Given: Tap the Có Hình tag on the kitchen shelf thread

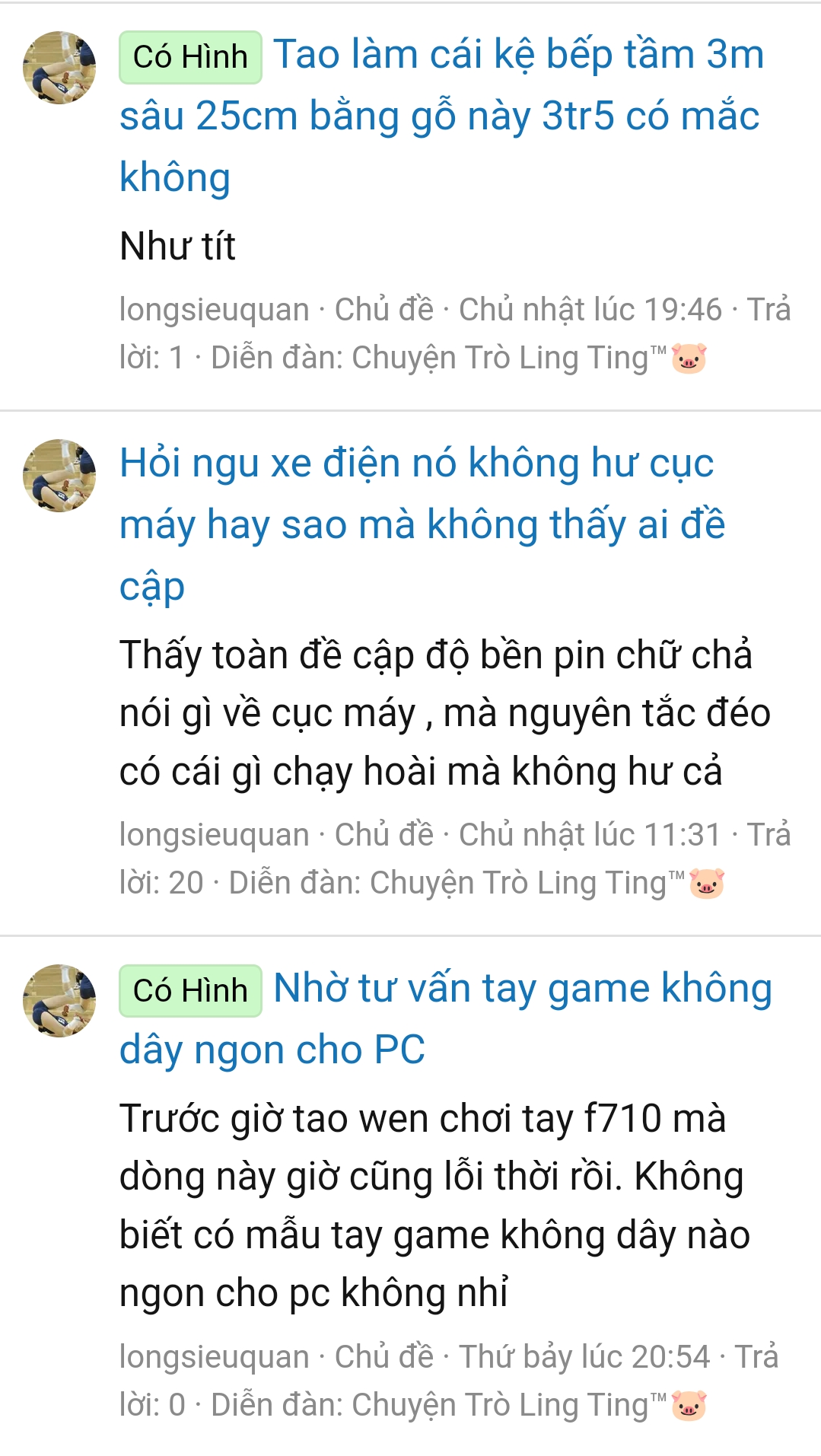Looking at the screenshot, I should click(x=190, y=57).
